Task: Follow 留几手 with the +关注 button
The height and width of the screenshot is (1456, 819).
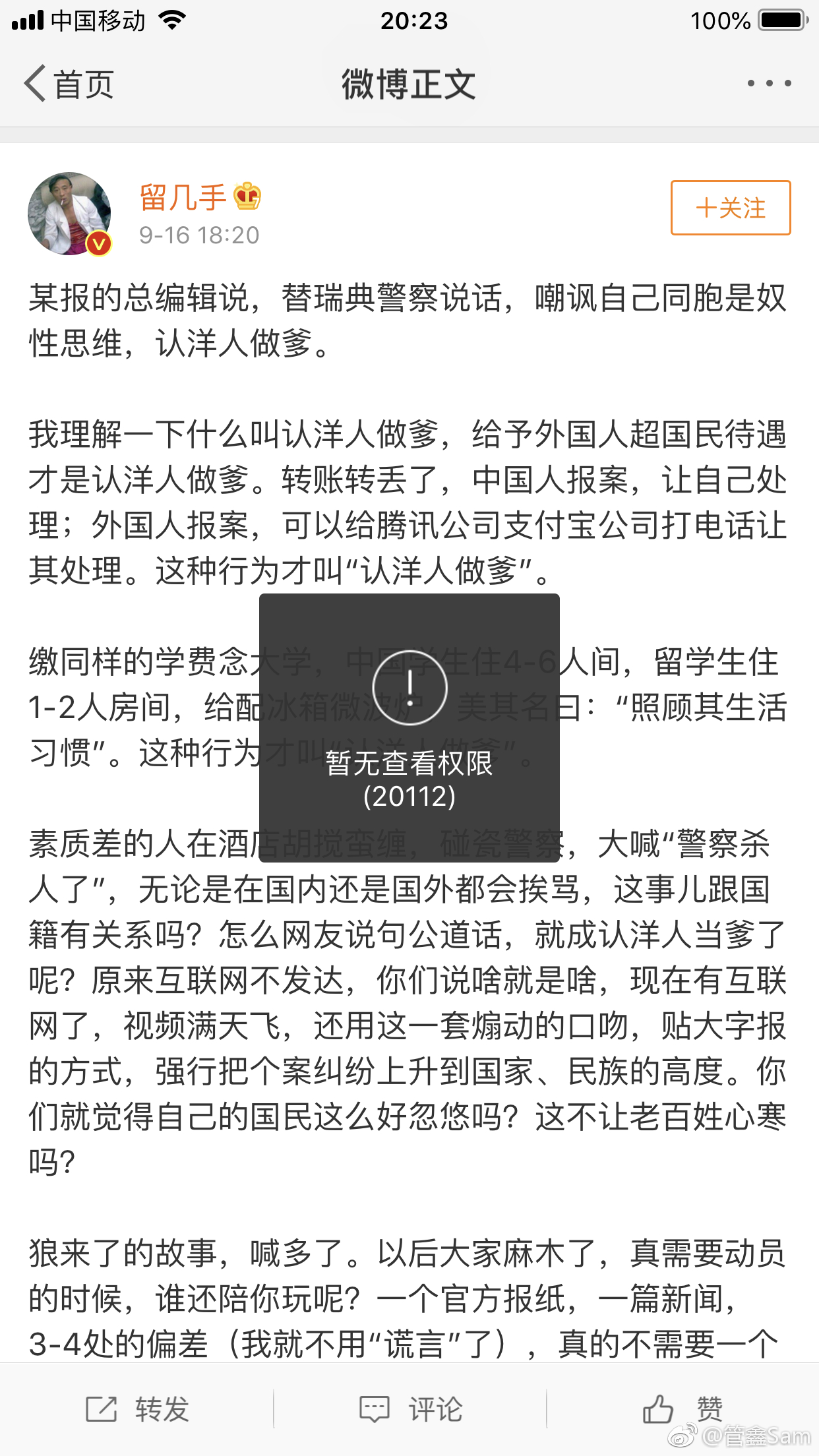Action: [x=731, y=208]
